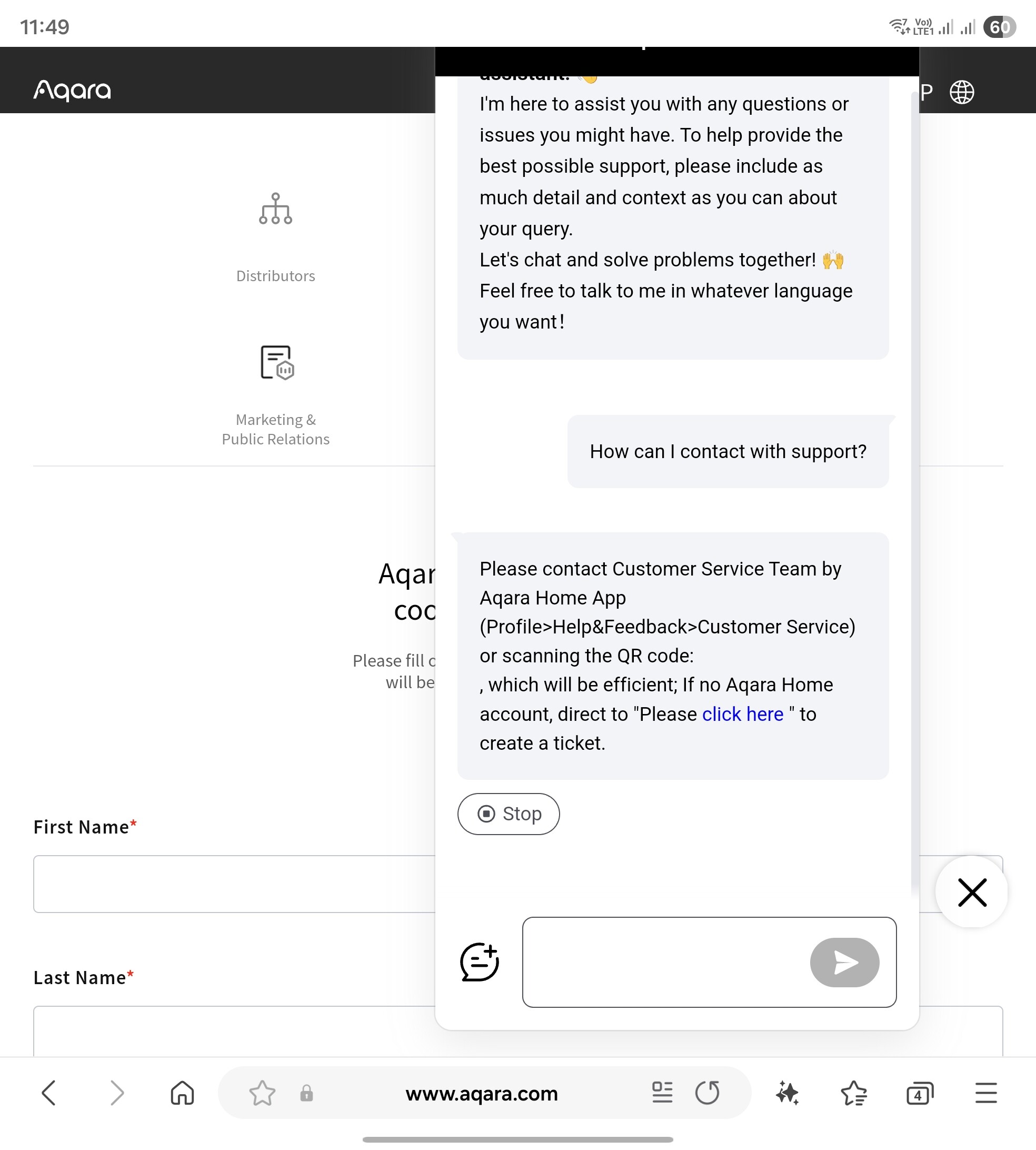Image resolution: width=1036 pixels, height=1150 pixels.
Task: Send the chat message
Action: click(x=844, y=962)
